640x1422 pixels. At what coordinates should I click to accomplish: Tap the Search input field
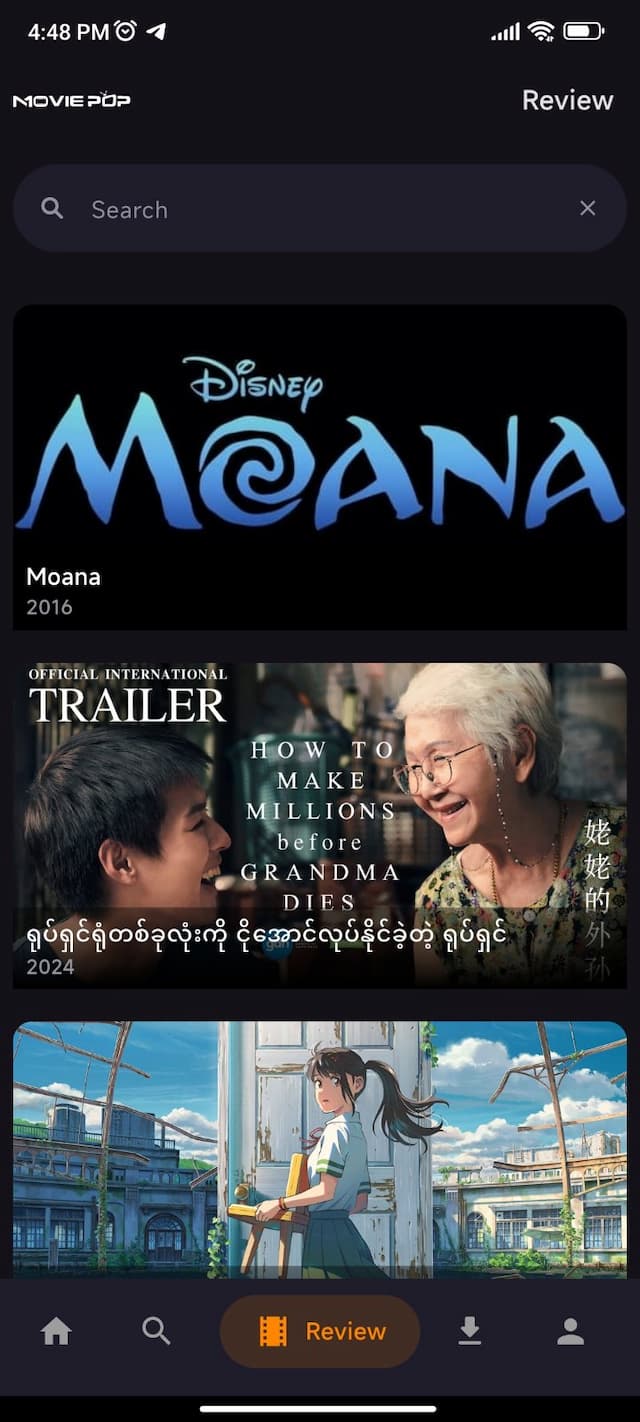point(320,209)
